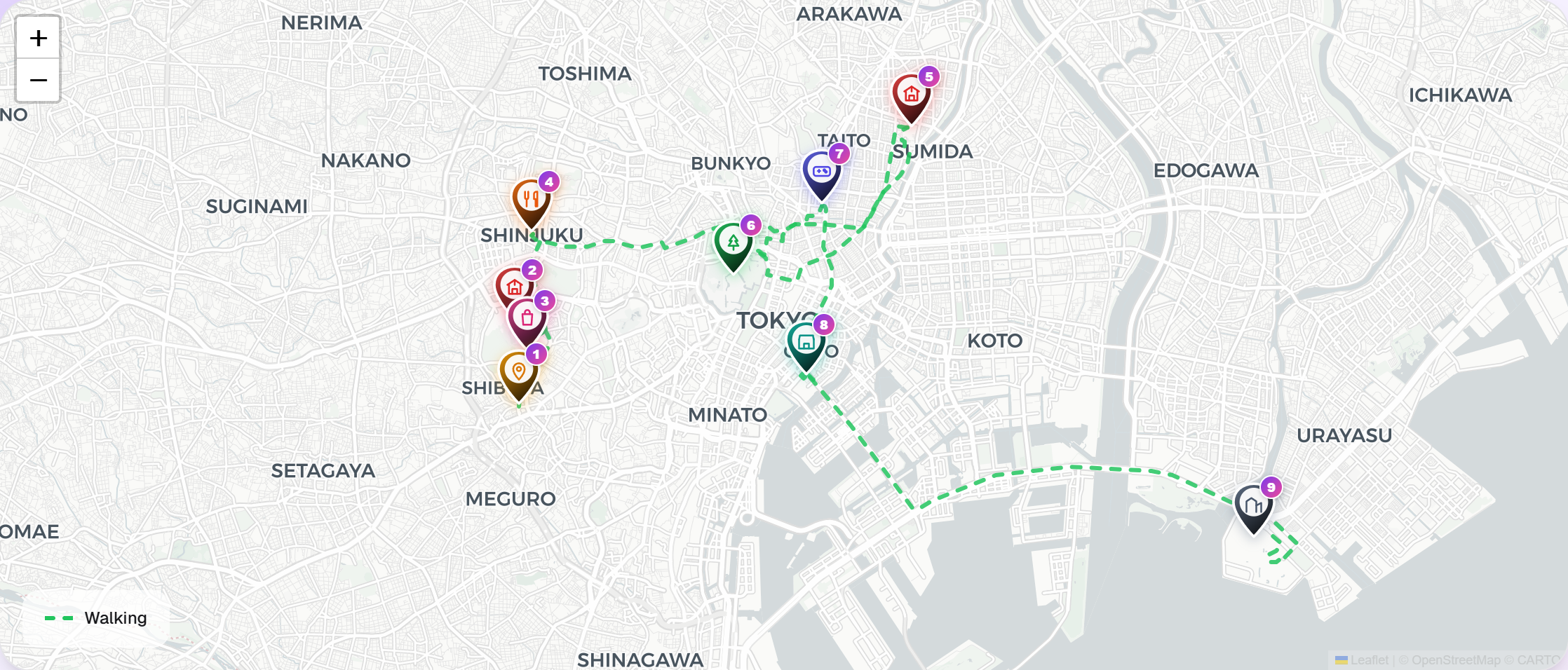Screen dimensions: 1568x670
Task: Select marker number 5 in Sumida
Action: [x=911, y=95]
